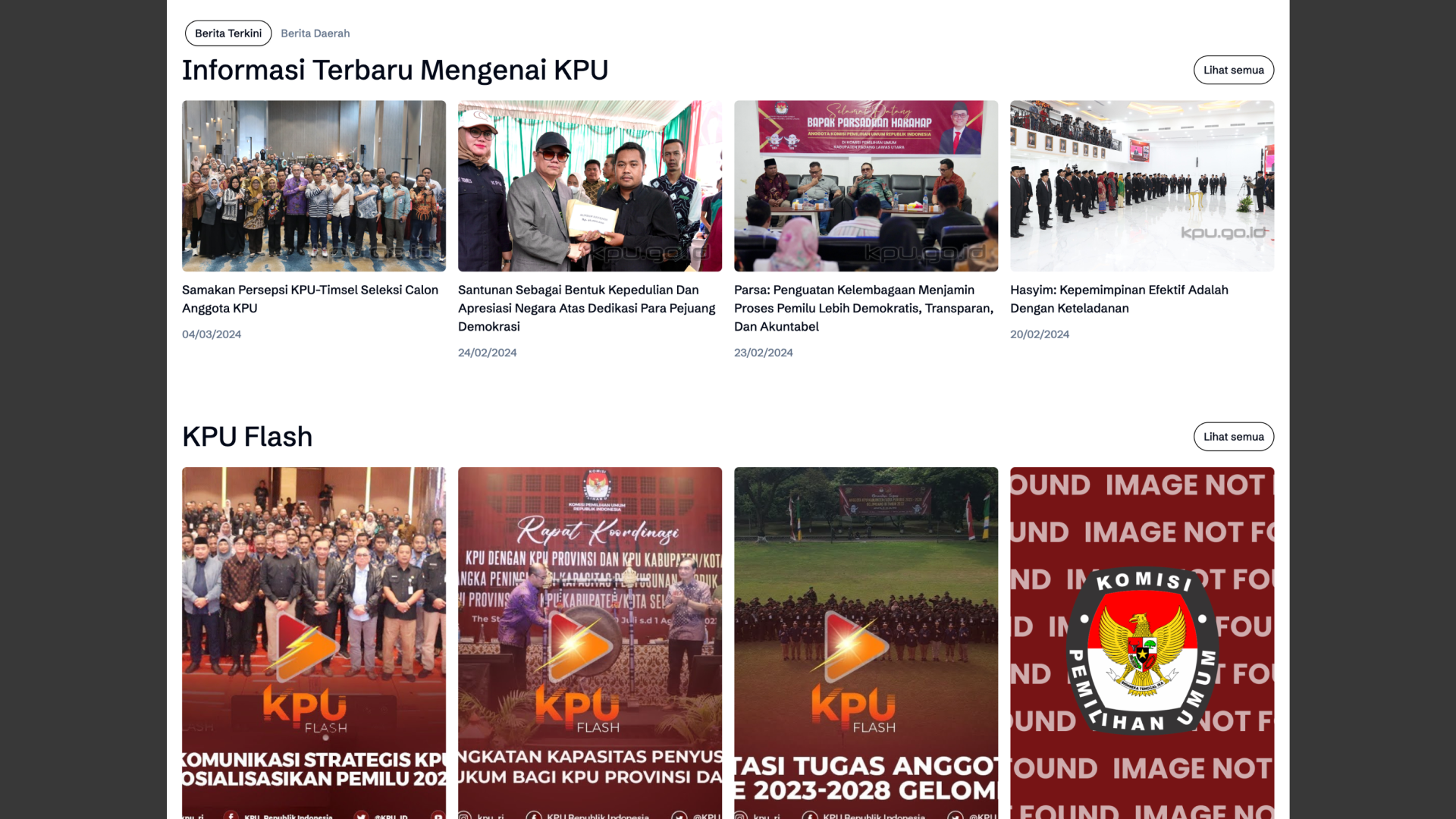Play KPU Flash video Tugas Anggota 2023-2028
The width and height of the screenshot is (1456, 819).
(x=857, y=645)
